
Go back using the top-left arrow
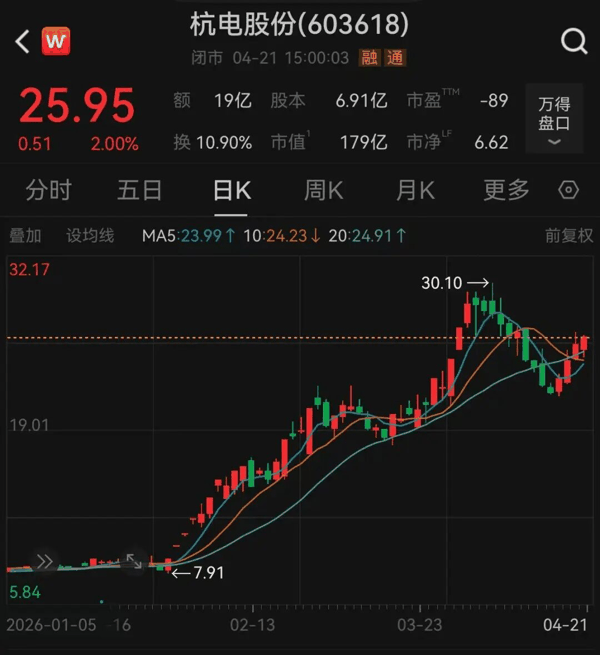pyautogui.click(x=22, y=41)
